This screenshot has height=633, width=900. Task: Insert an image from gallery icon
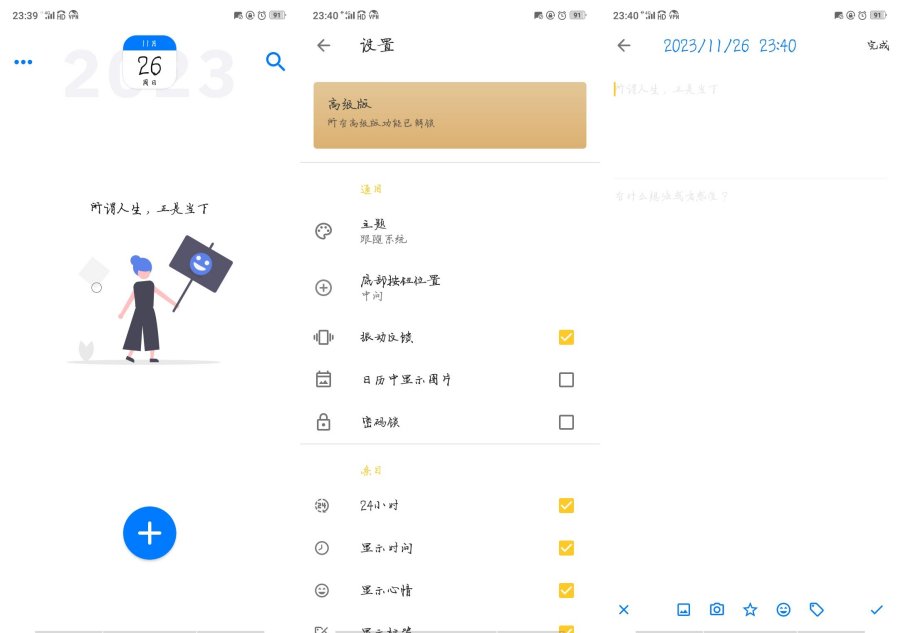tap(684, 609)
